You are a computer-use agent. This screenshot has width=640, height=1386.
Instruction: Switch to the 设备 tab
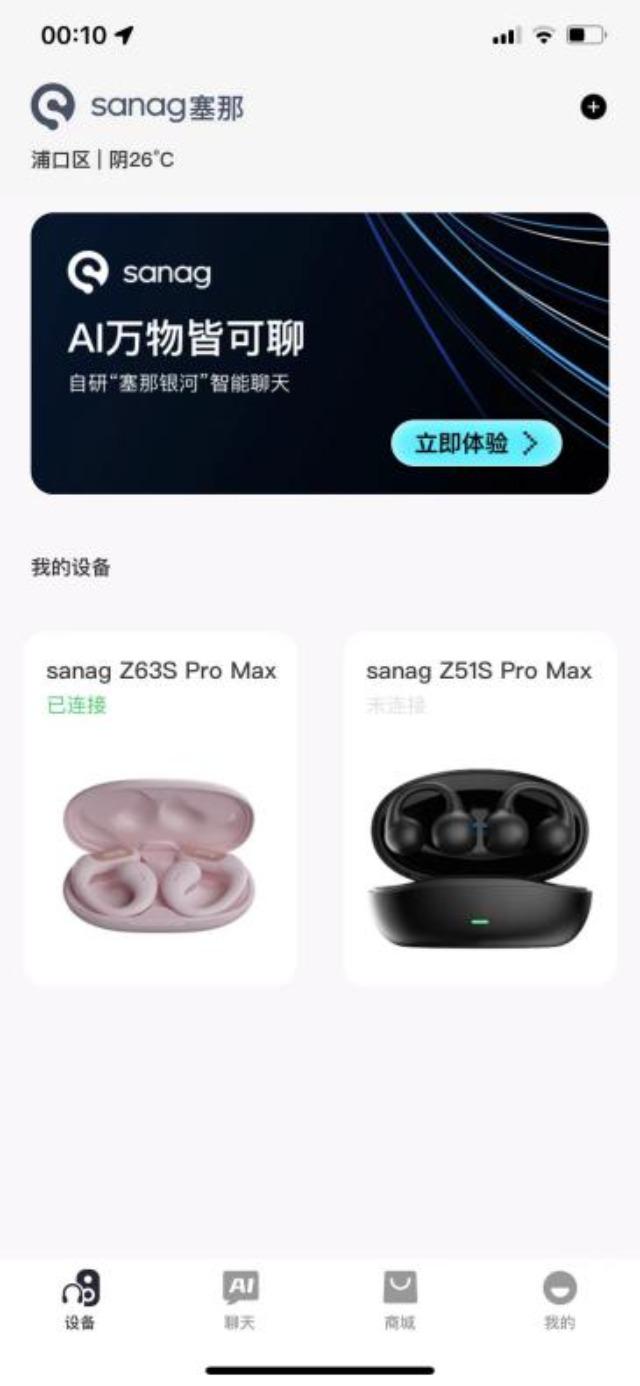click(80, 1299)
